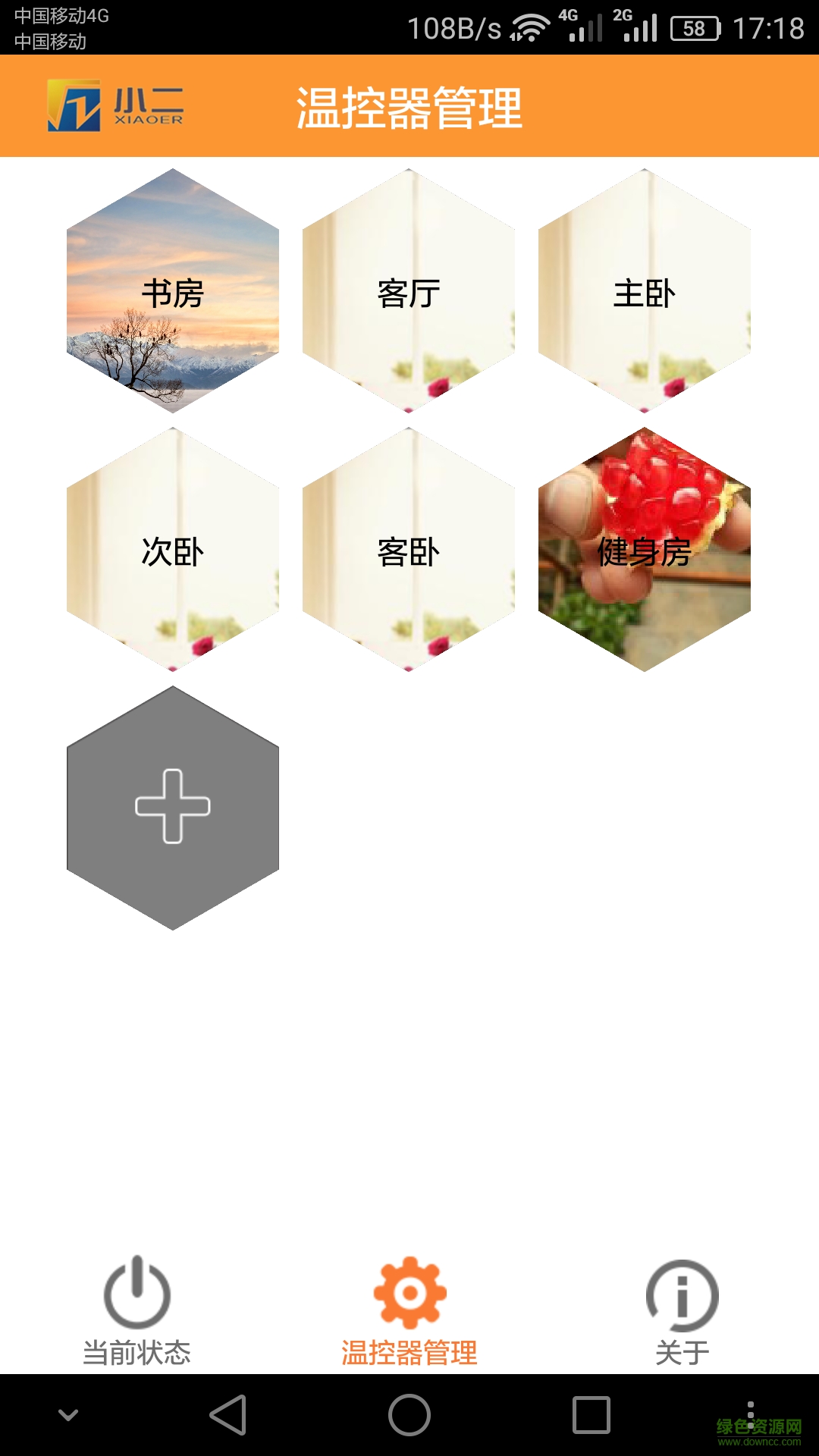Open the 健身房 room tile
This screenshot has width=819, height=1456.
[x=645, y=550]
